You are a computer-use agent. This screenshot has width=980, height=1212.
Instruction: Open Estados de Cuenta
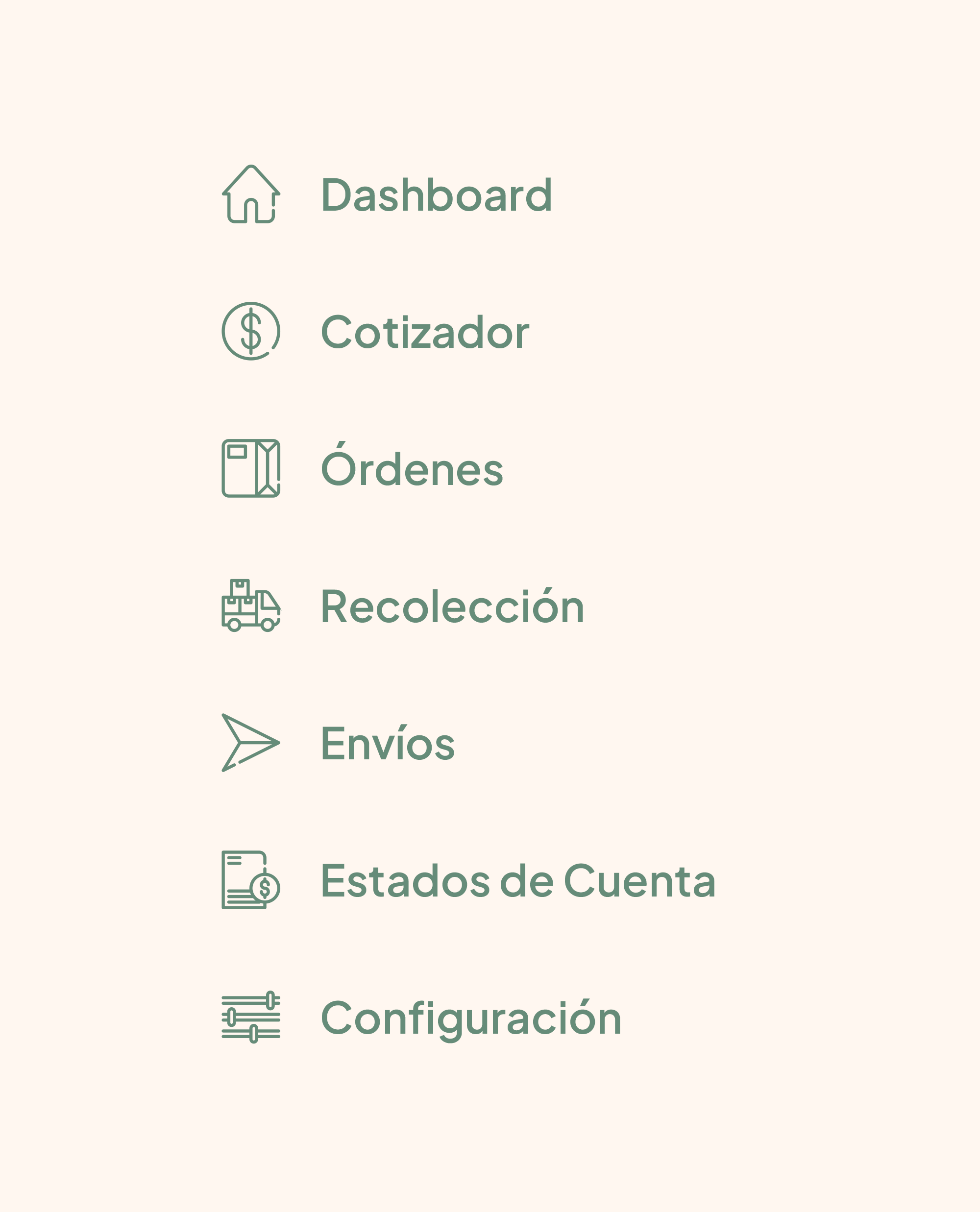517,881
